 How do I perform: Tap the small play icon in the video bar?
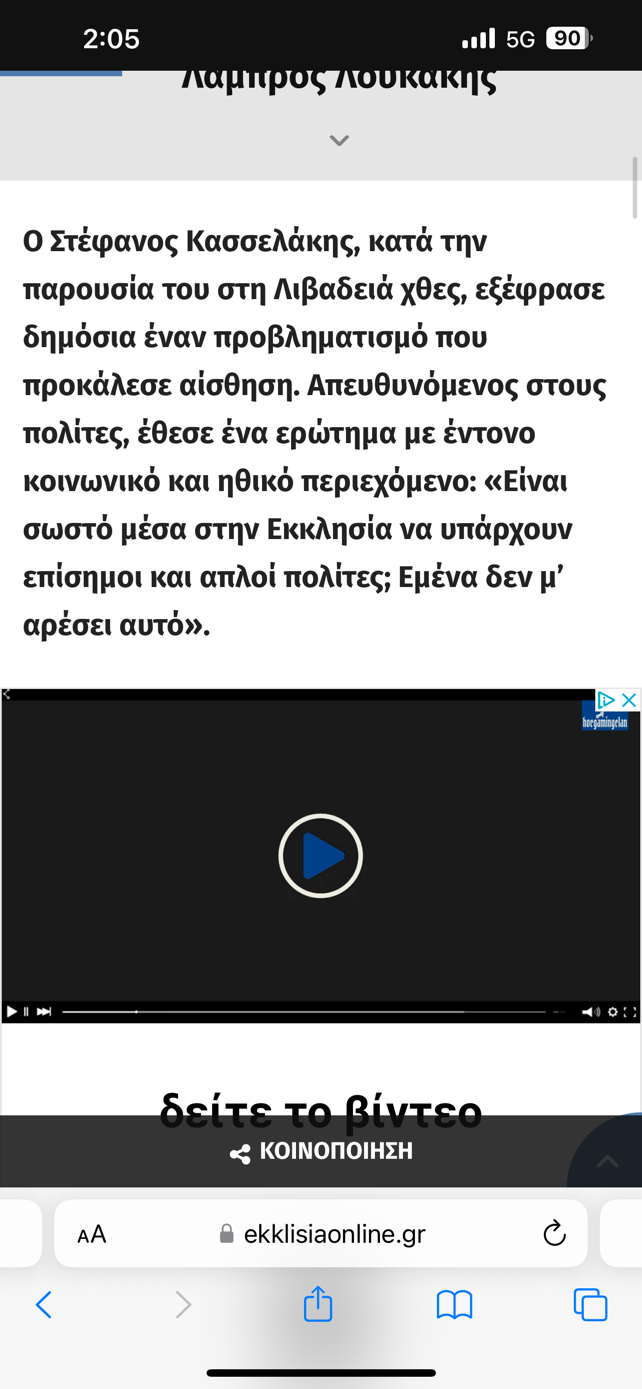11,1012
